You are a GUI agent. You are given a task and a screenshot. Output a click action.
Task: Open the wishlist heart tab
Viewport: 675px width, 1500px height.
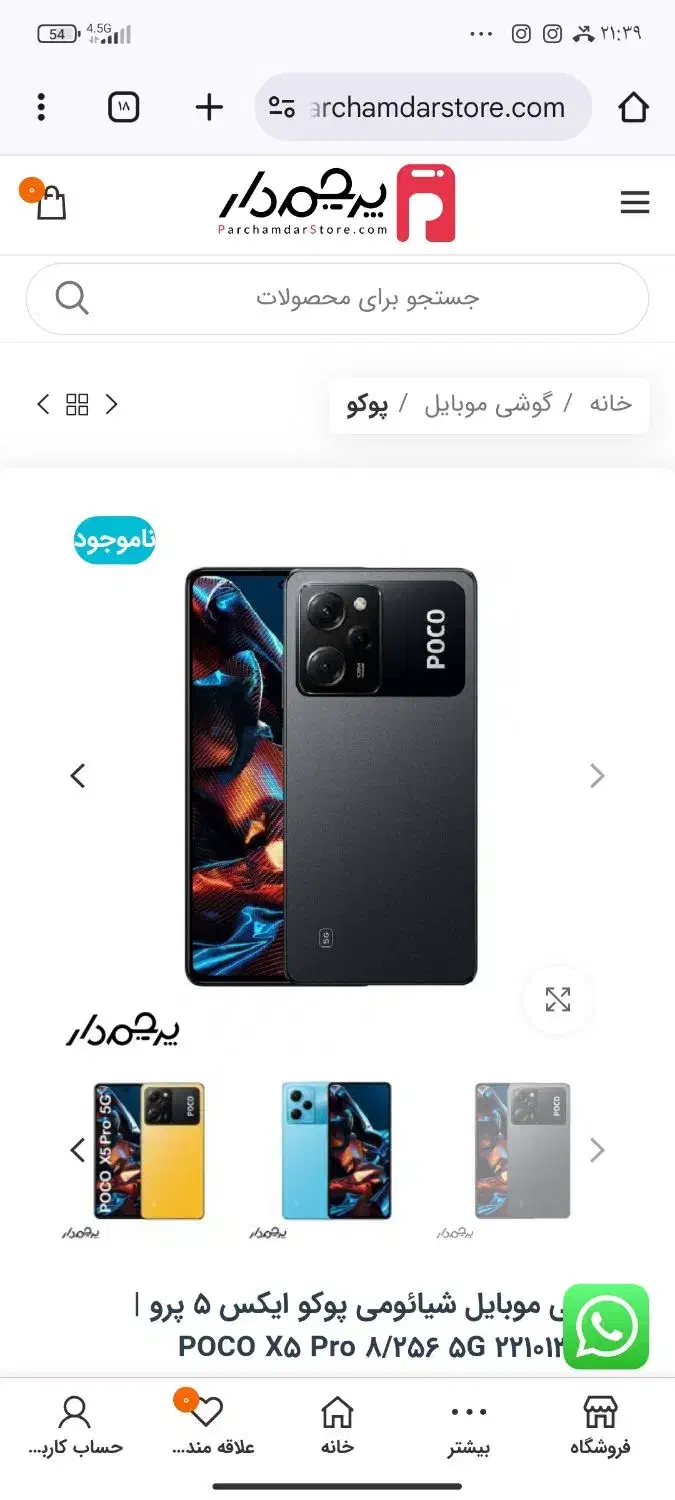point(207,1424)
